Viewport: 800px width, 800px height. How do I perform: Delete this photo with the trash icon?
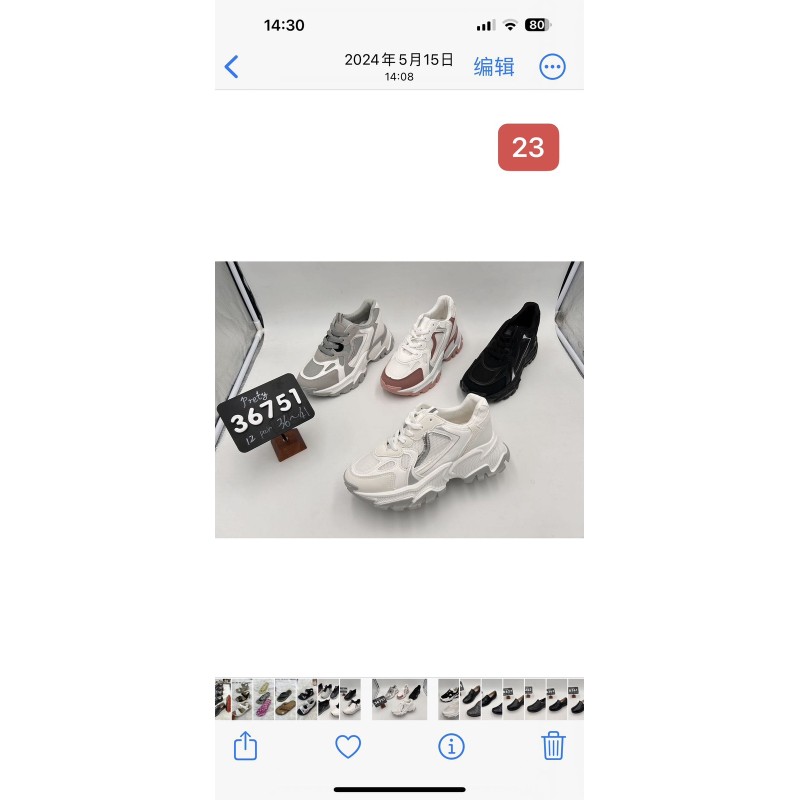pyautogui.click(x=553, y=746)
